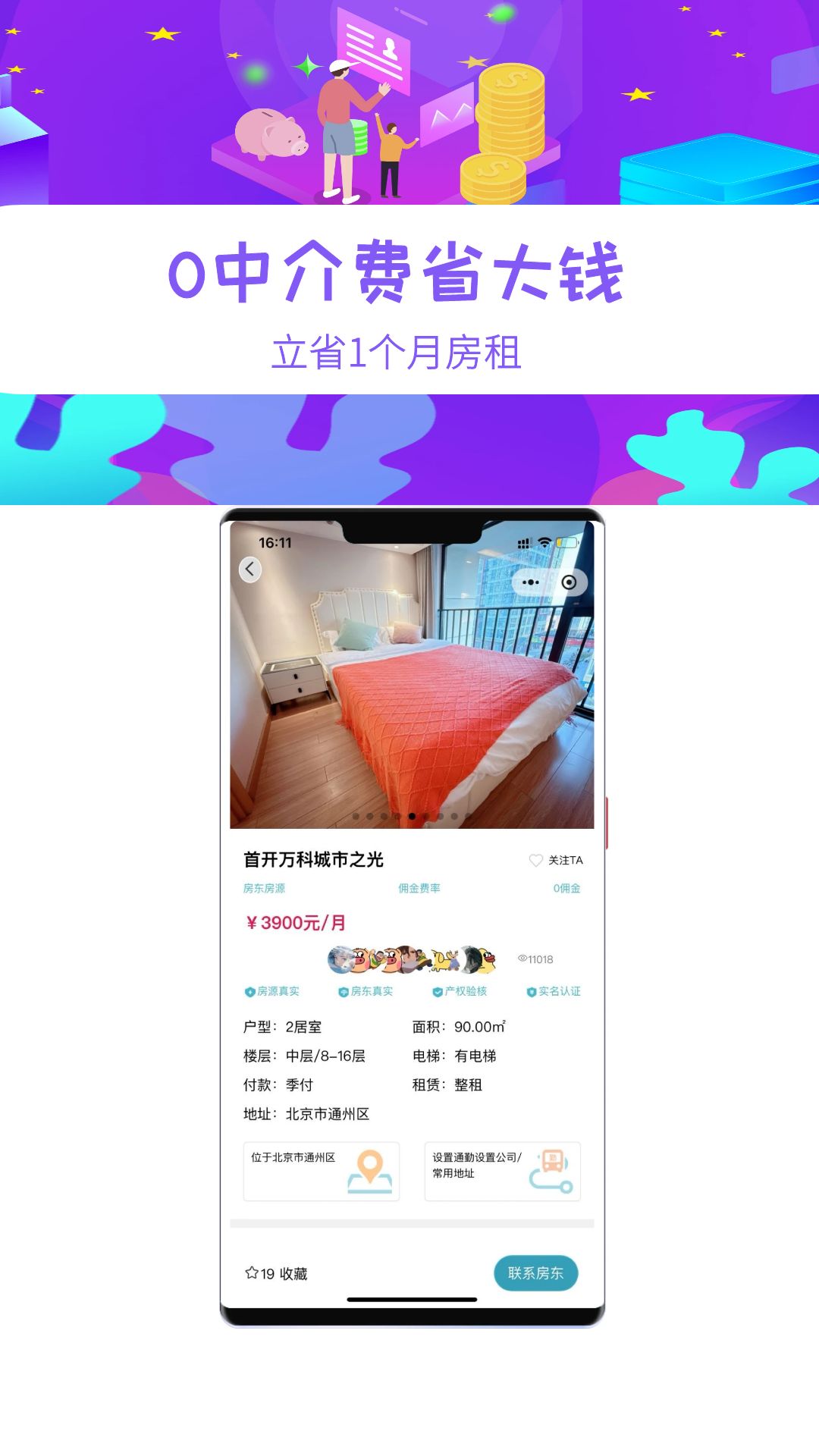Image resolution: width=819 pixels, height=1456 pixels.
Task: Toggle Wi-Fi icon in the status bar
Action: tap(544, 541)
